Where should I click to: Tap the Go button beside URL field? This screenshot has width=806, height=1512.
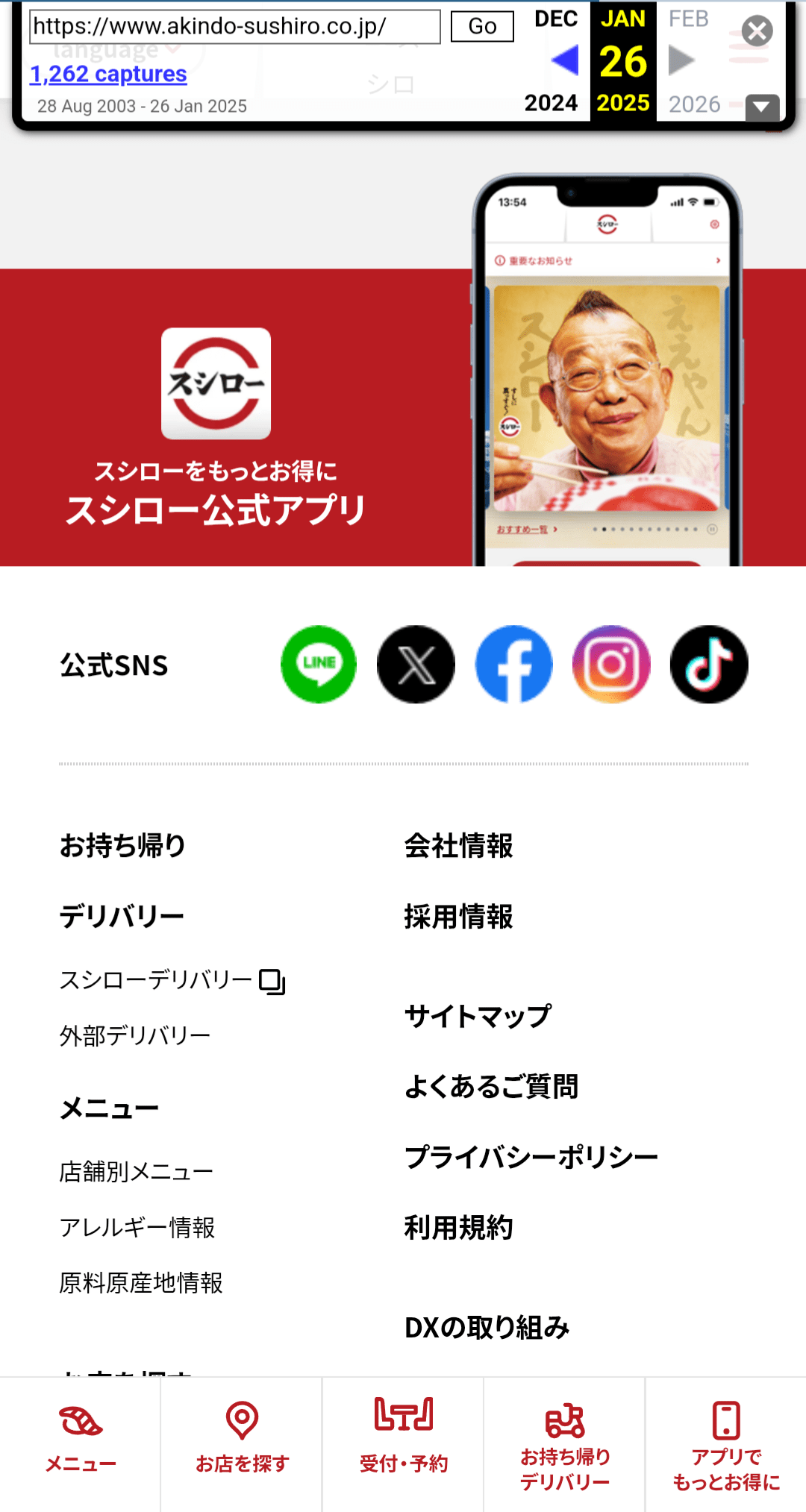[x=482, y=26]
